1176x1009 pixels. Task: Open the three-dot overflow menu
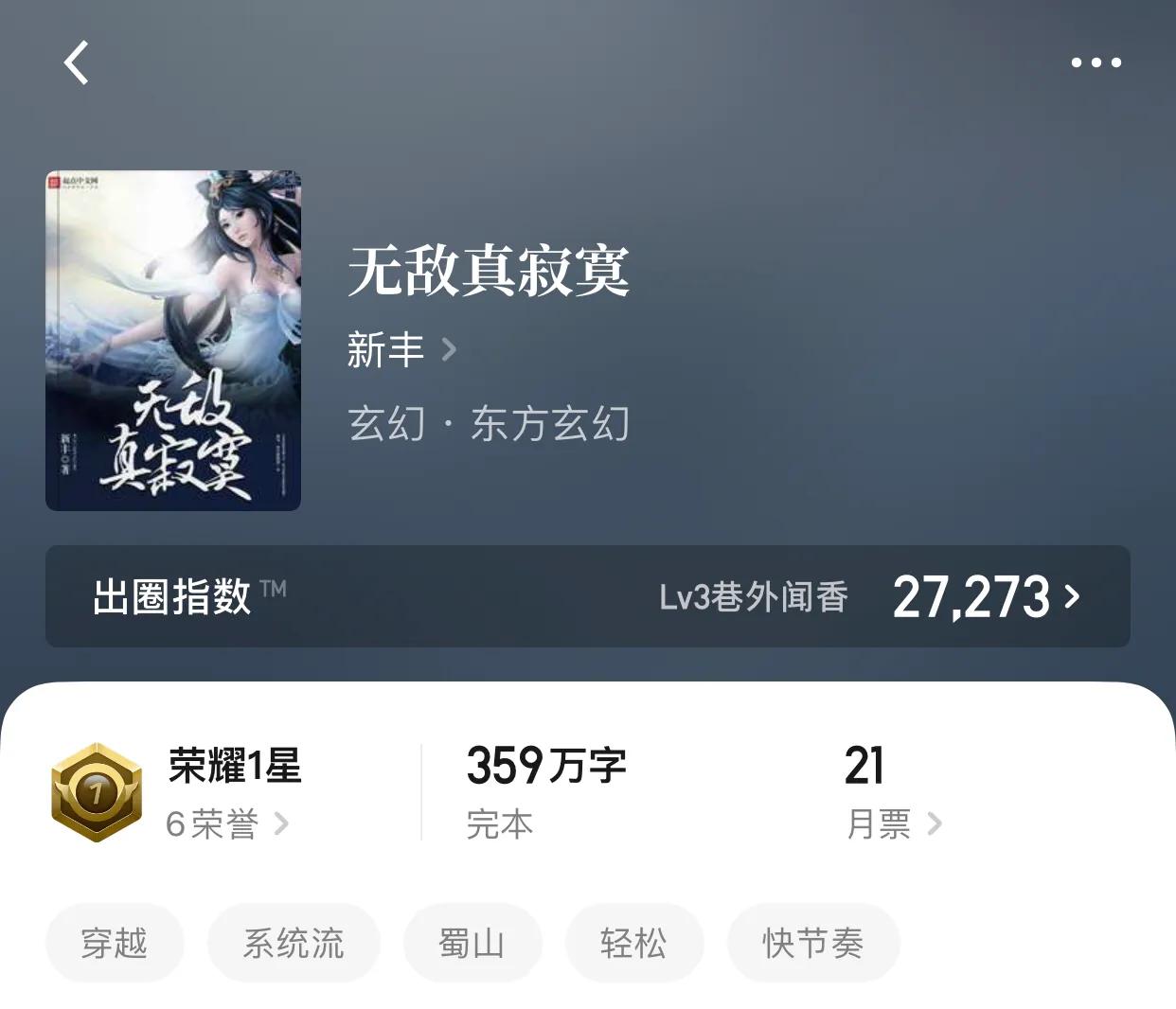tap(1096, 63)
